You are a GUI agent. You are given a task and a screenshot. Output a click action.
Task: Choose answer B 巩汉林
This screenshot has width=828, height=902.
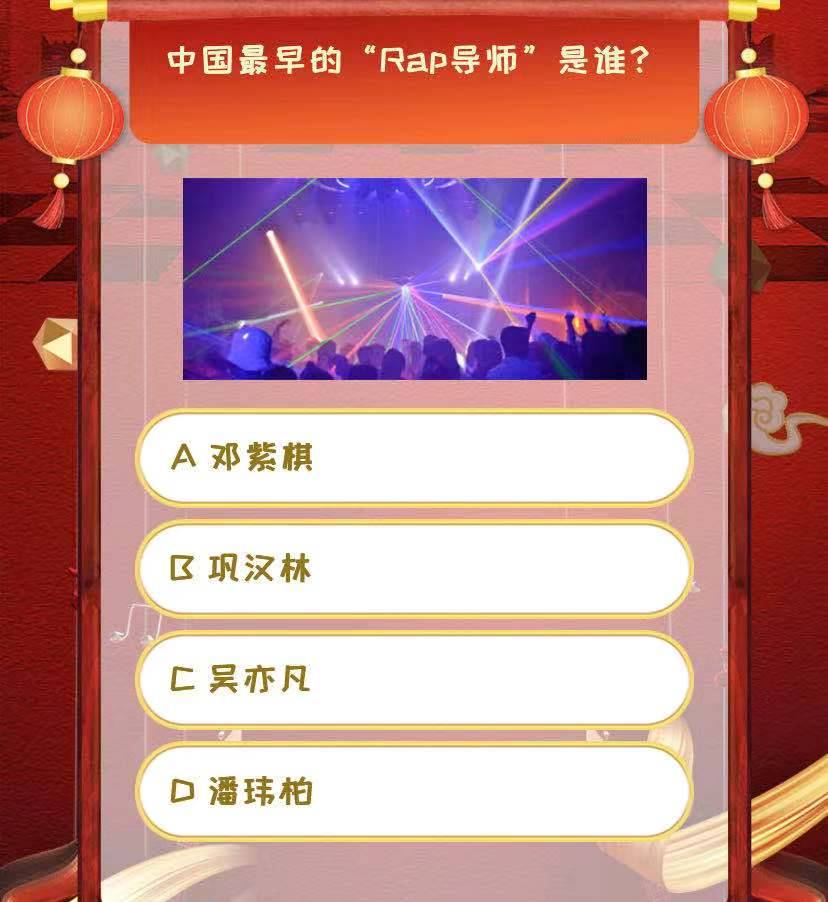[x=413, y=569]
